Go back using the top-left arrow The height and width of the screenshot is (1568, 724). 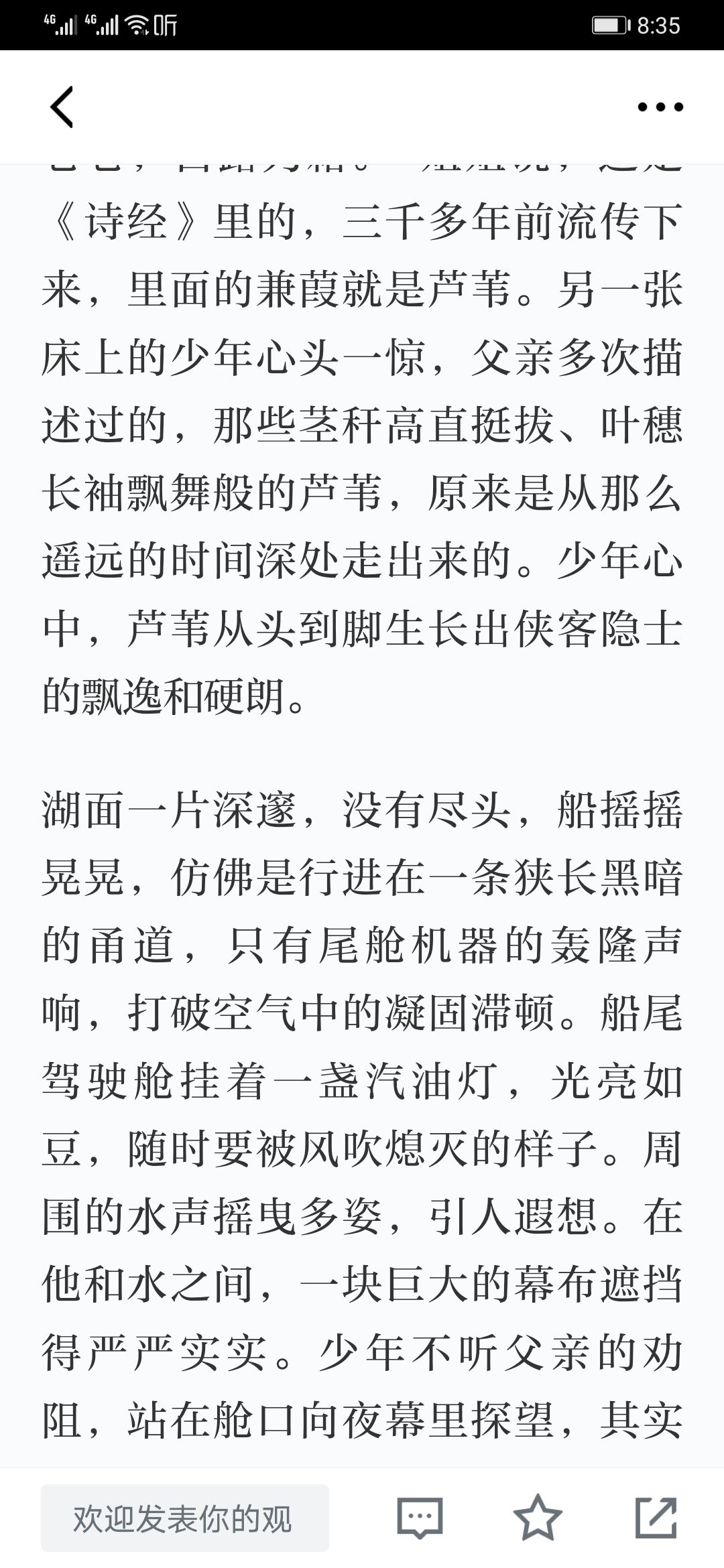pos(62,107)
